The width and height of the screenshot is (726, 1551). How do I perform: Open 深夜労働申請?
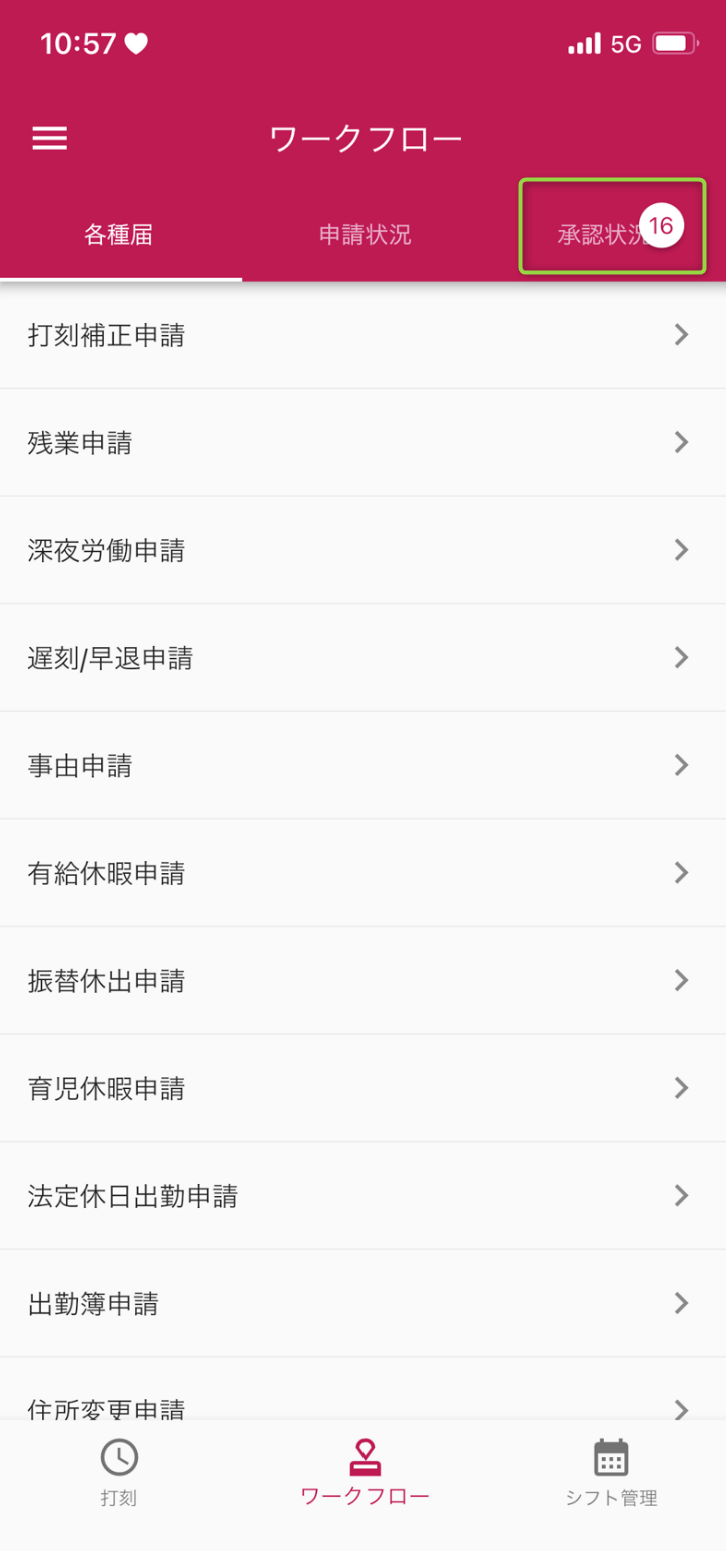pyautogui.click(x=363, y=550)
